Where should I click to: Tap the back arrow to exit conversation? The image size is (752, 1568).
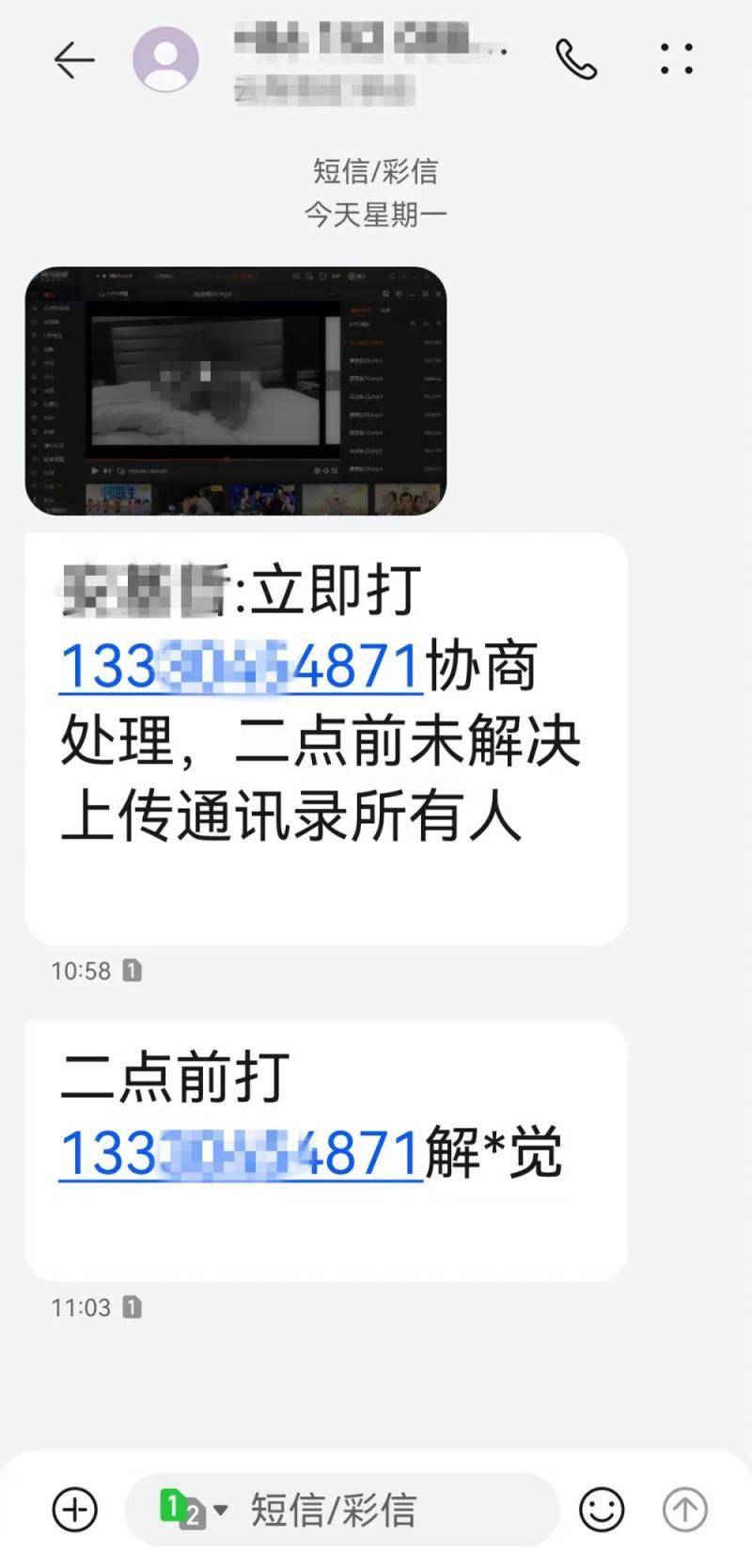tap(73, 58)
